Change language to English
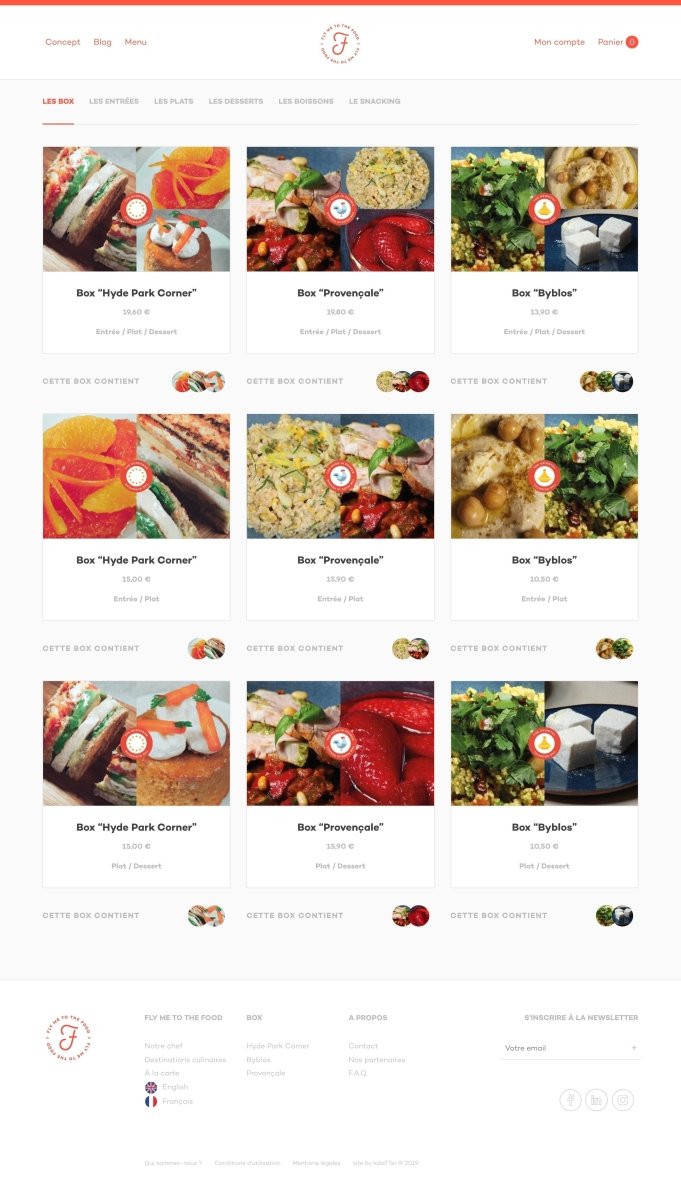The height and width of the screenshot is (1200, 681). [174, 1087]
